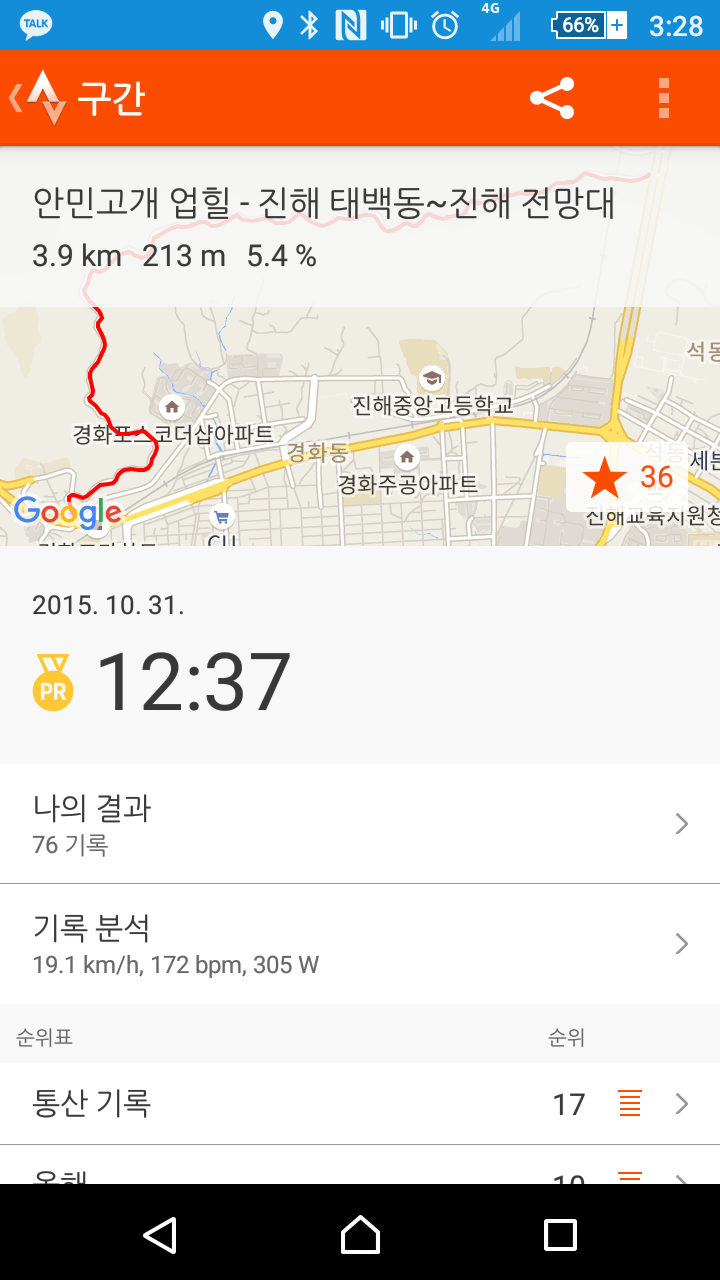The height and width of the screenshot is (1280, 720).
Task: Open the overflow menu
Action: coord(663,98)
